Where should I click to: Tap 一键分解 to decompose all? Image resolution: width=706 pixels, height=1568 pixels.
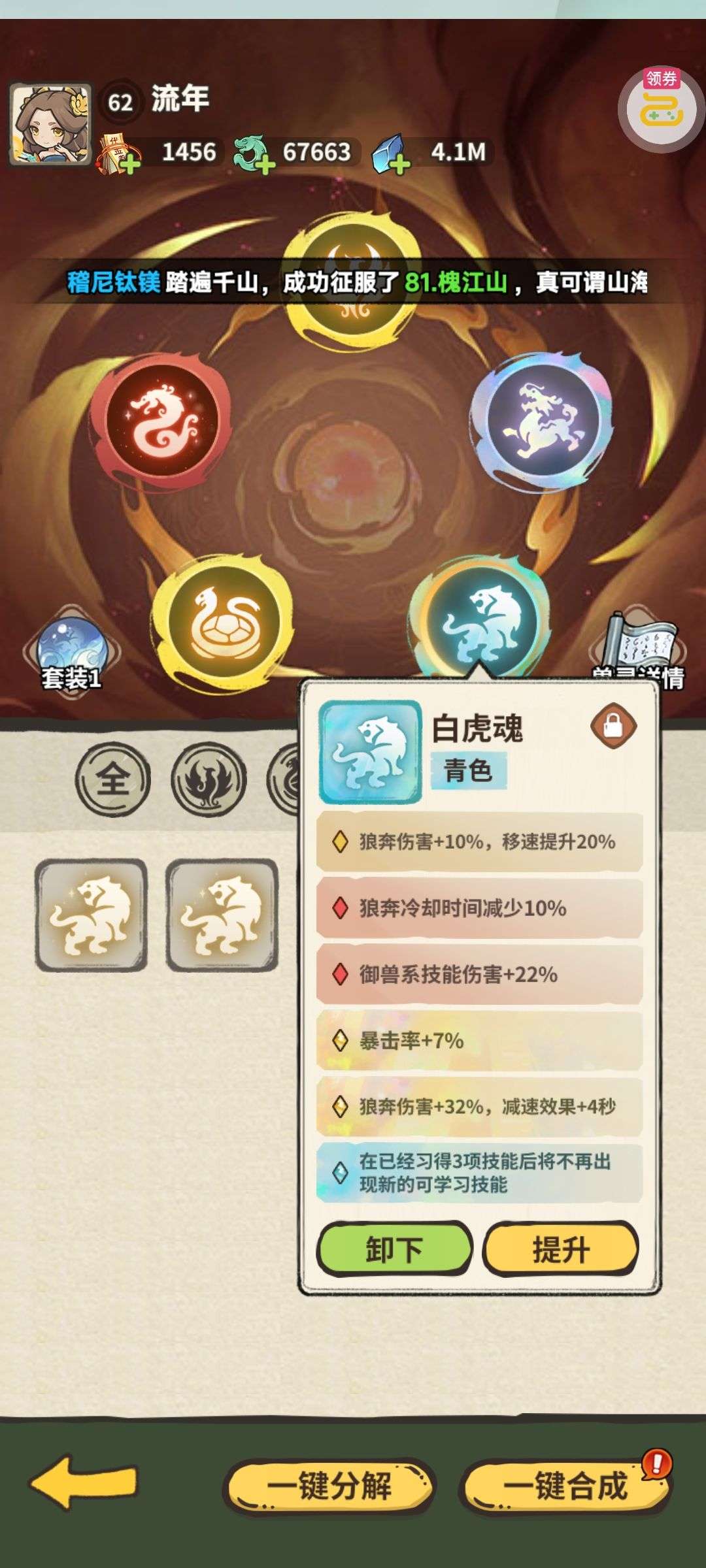click(x=329, y=1486)
